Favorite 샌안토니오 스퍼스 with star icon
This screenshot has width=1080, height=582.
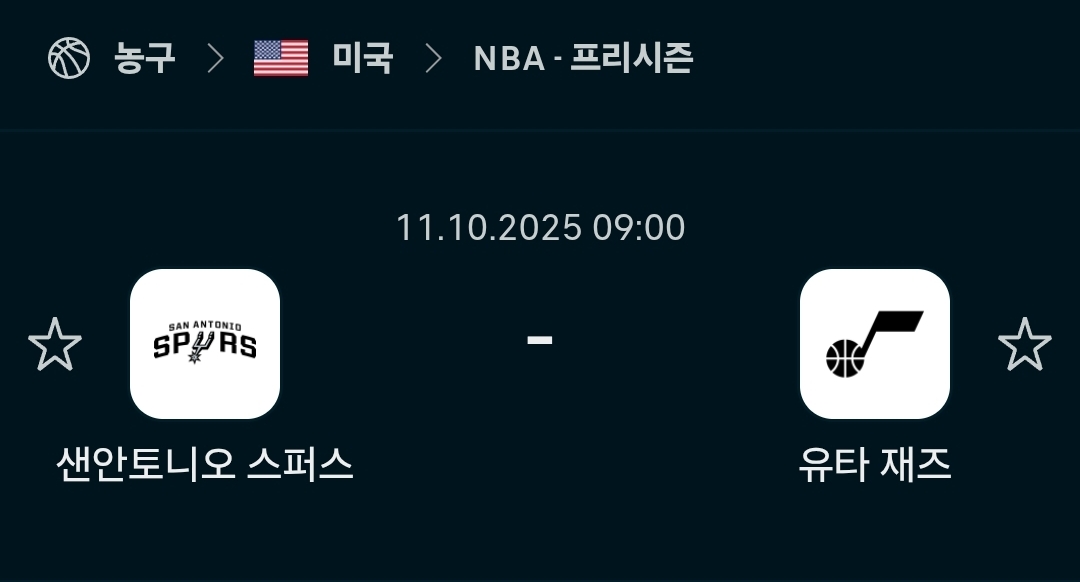coord(55,345)
